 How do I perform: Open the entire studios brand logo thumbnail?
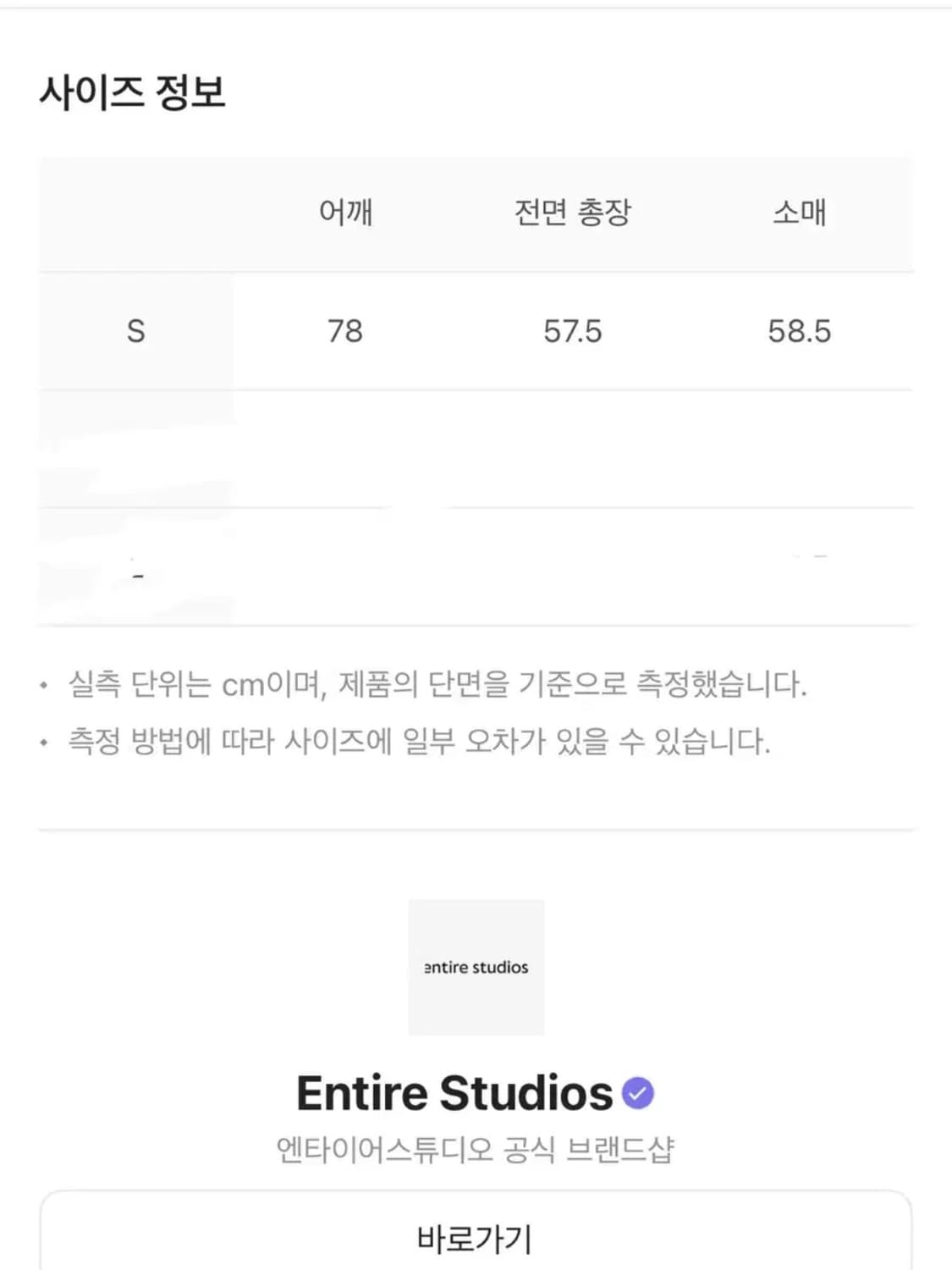click(x=476, y=967)
